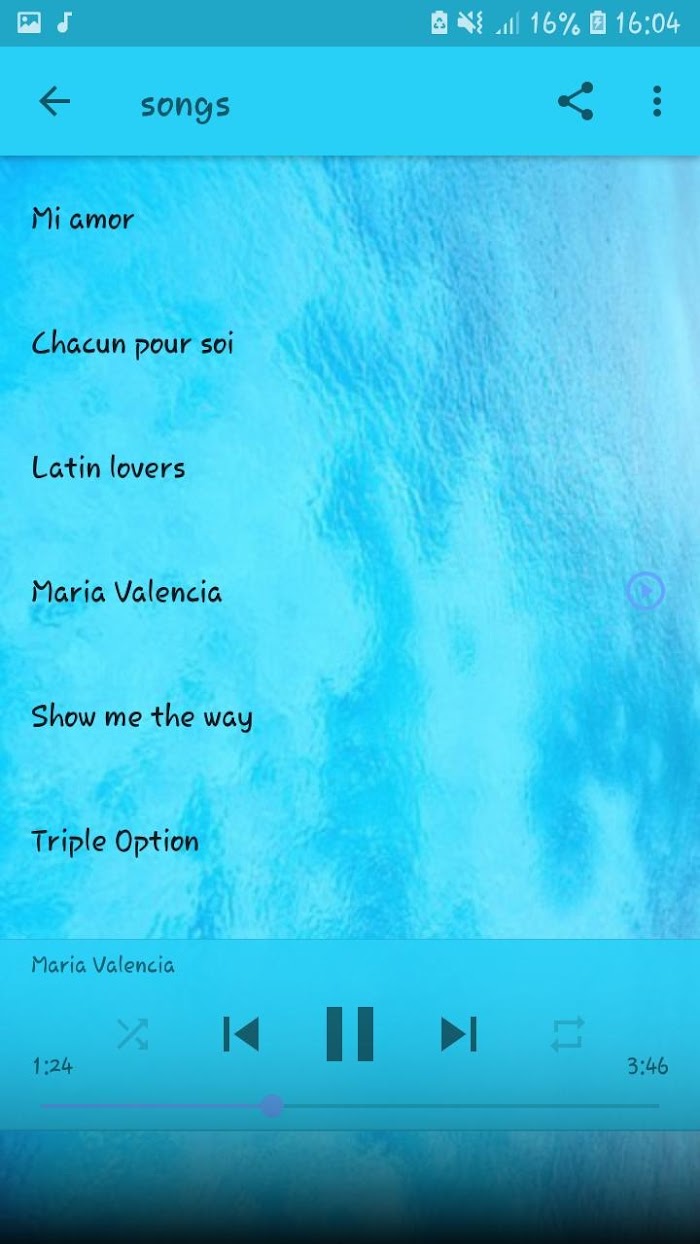Go back using the arrow icon

pos(54,101)
